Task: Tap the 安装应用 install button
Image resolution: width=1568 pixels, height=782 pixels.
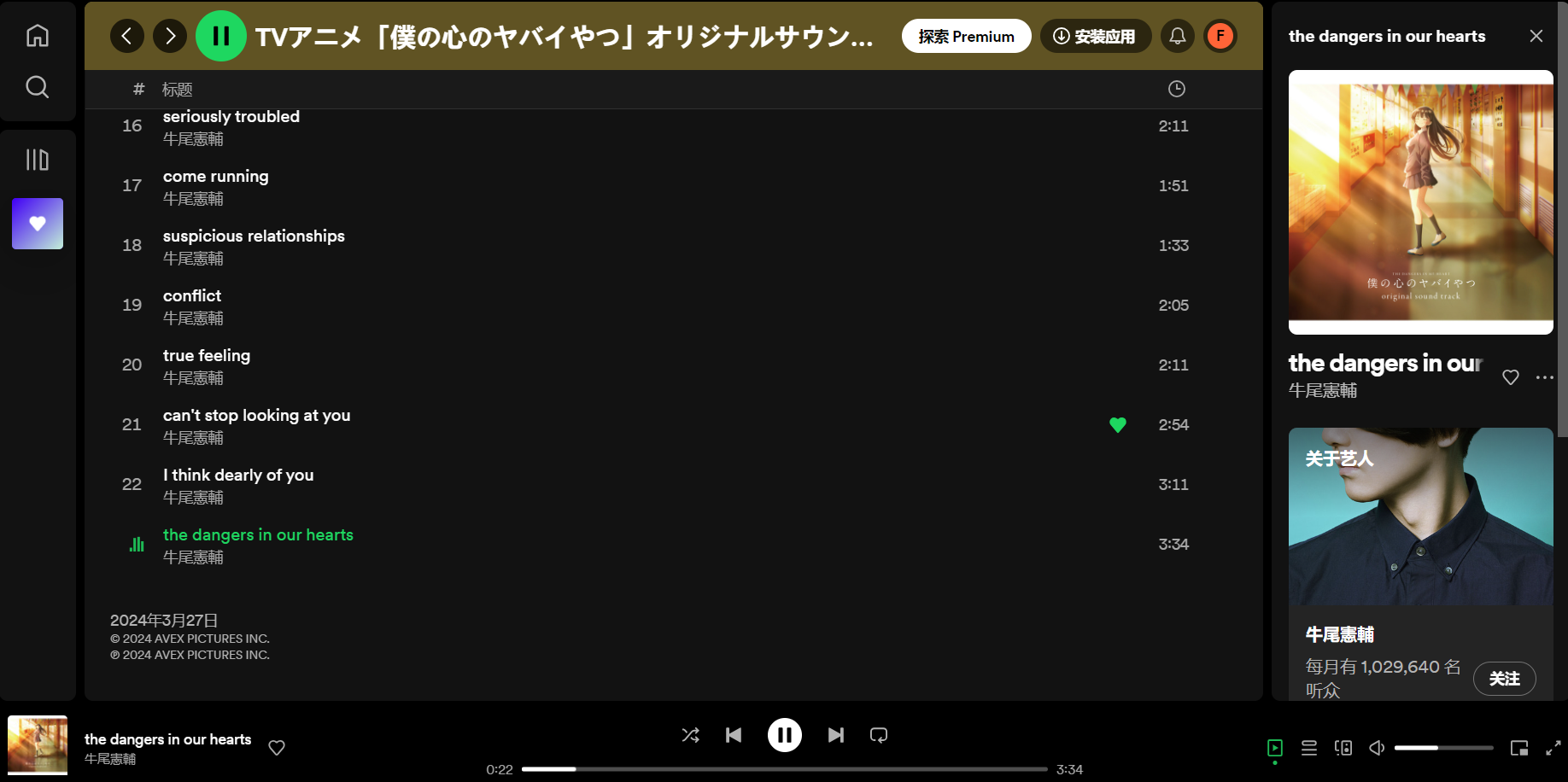Action: tap(1095, 36)
